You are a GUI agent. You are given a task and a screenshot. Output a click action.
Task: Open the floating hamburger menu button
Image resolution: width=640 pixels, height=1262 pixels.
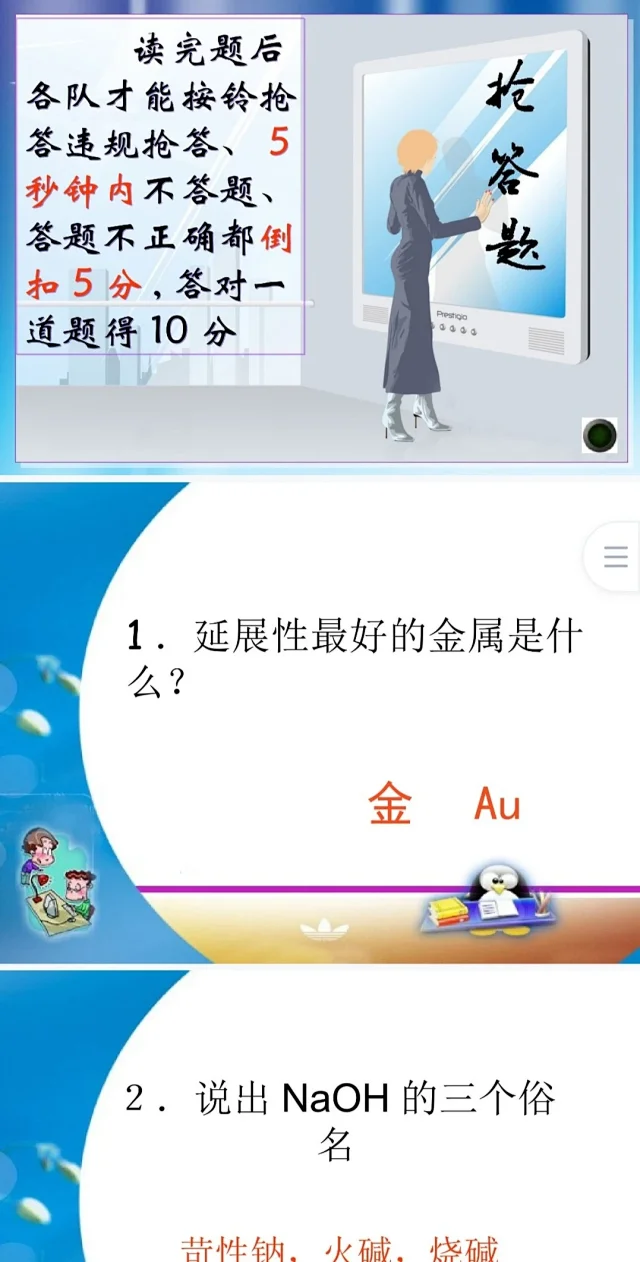coord(615,557)
